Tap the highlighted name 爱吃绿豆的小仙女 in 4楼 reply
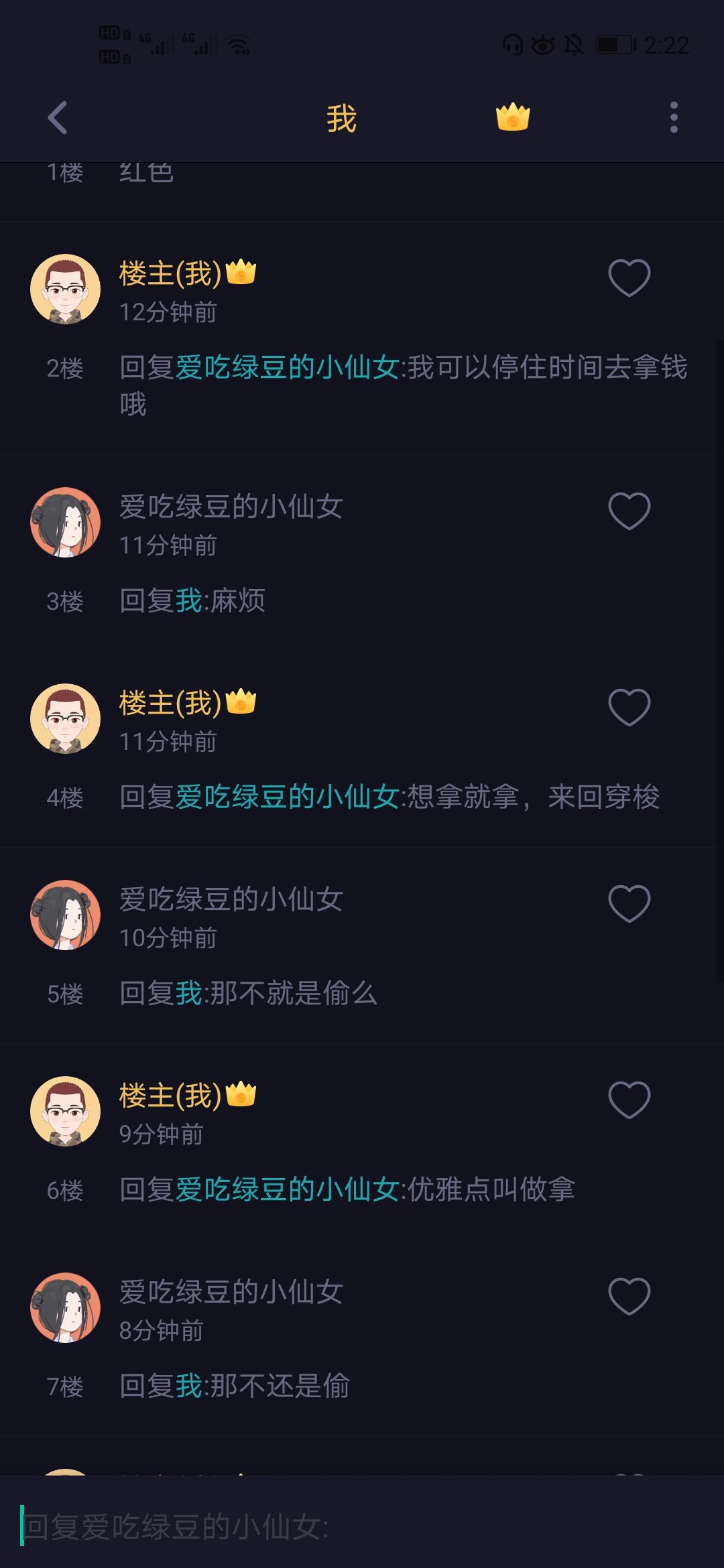Image resolution: width=724 pixels, height=1568 pixels. 288,797
